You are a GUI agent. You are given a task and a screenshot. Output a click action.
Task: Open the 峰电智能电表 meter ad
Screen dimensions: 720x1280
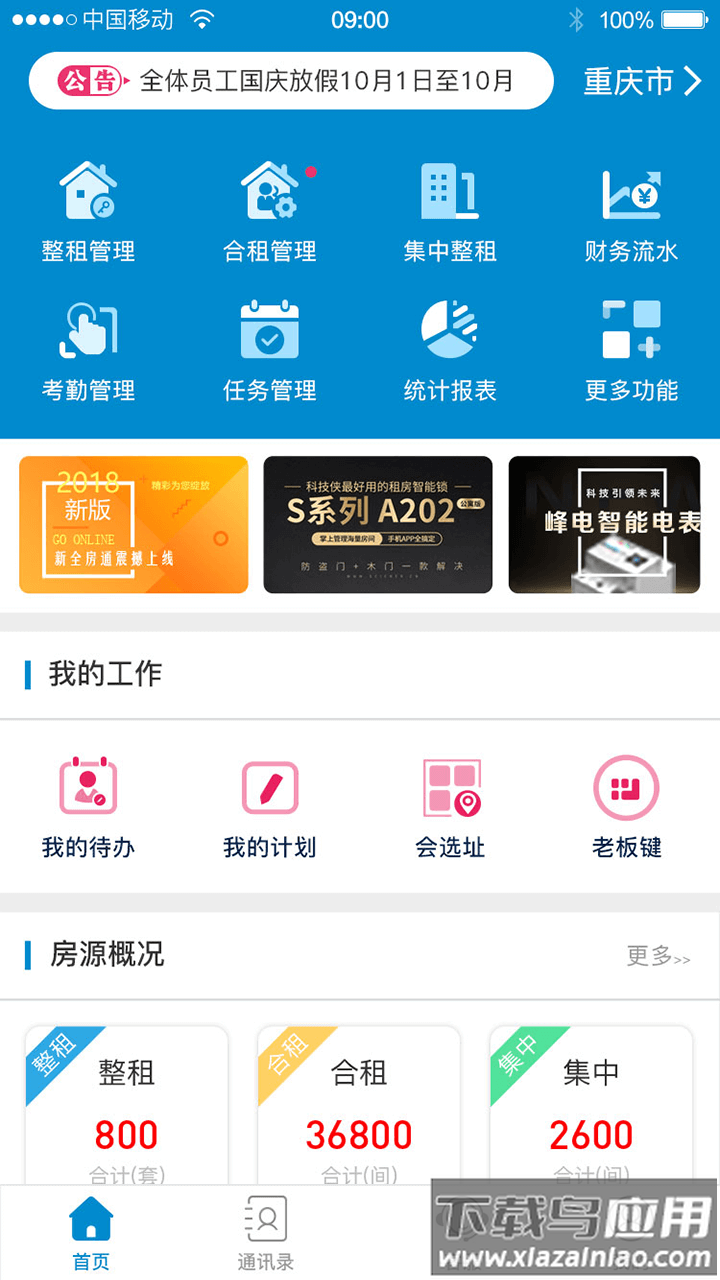pyautogui.click(x=604, y=524)
